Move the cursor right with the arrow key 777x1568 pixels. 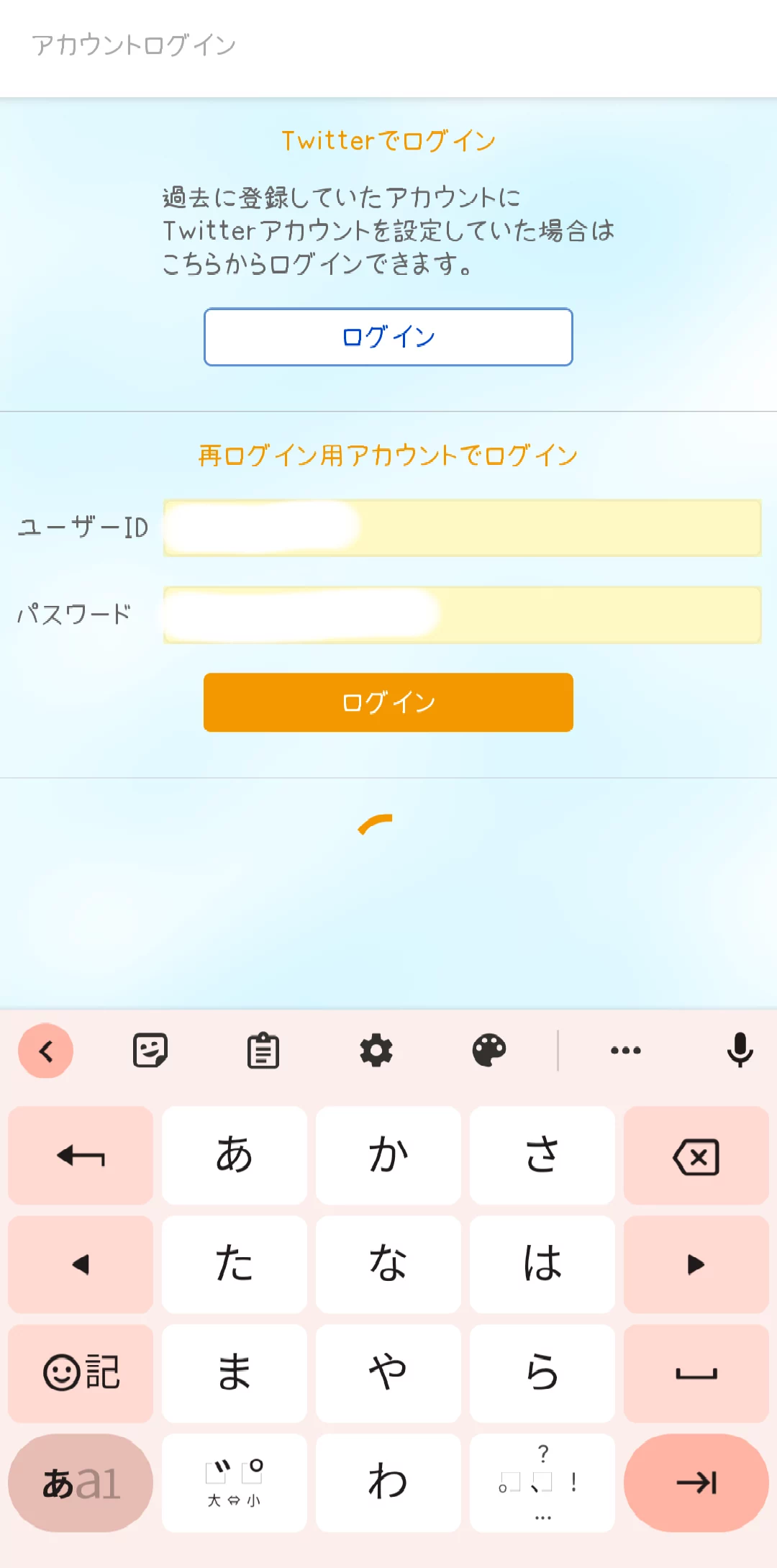point(696,1264)
